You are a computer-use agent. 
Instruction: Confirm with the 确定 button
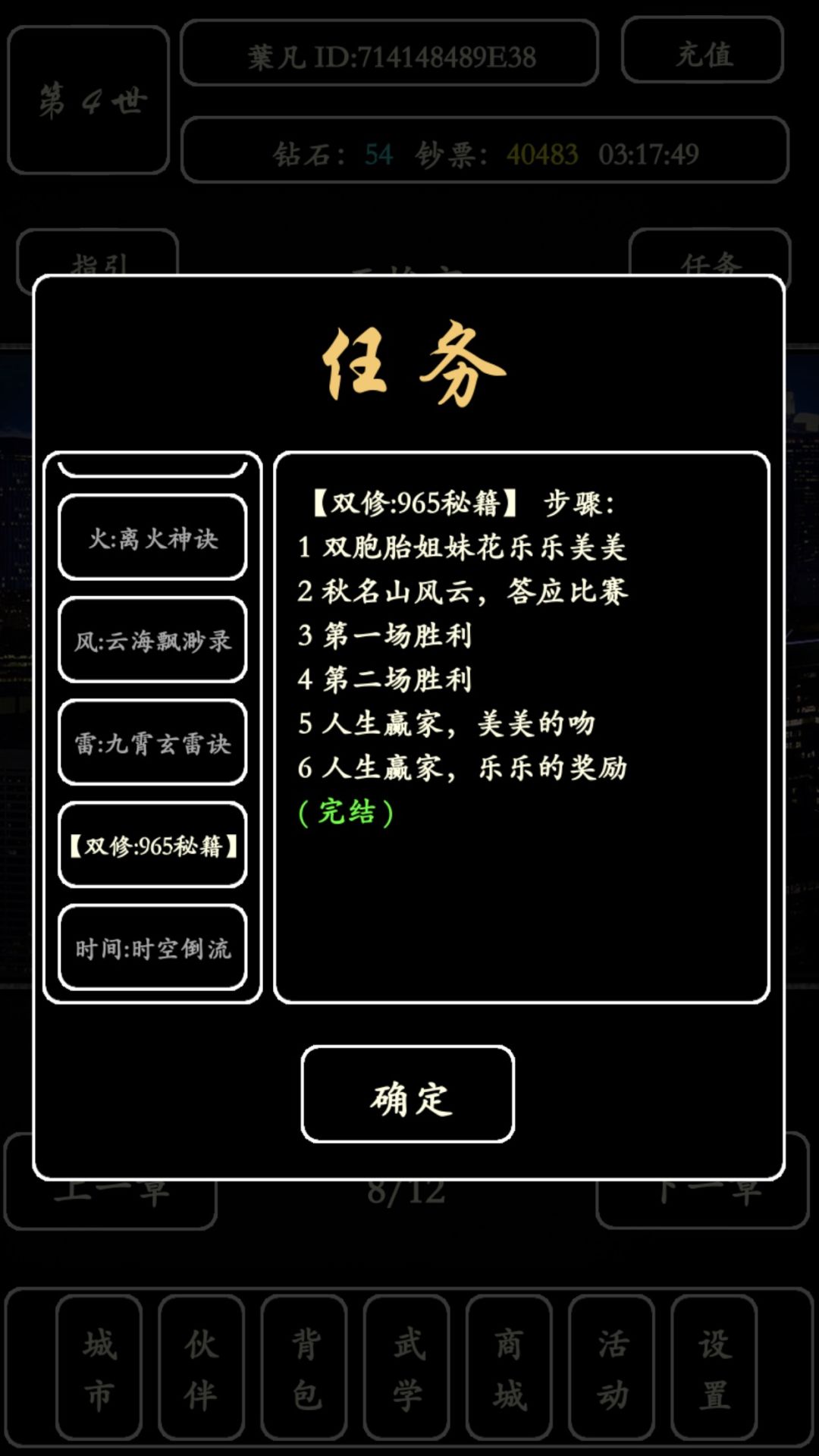pos(407,1094)
